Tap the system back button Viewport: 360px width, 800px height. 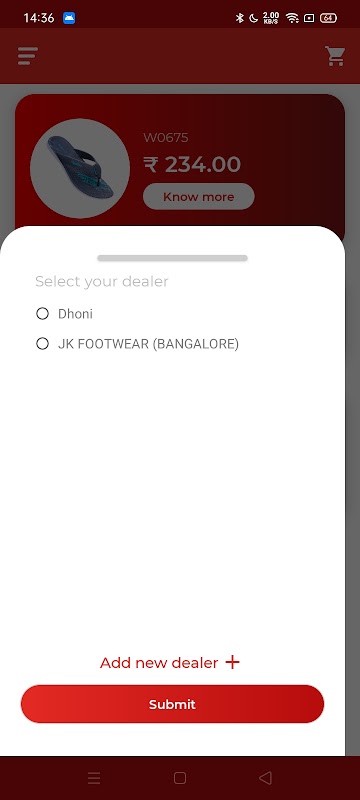coord(265,778)
